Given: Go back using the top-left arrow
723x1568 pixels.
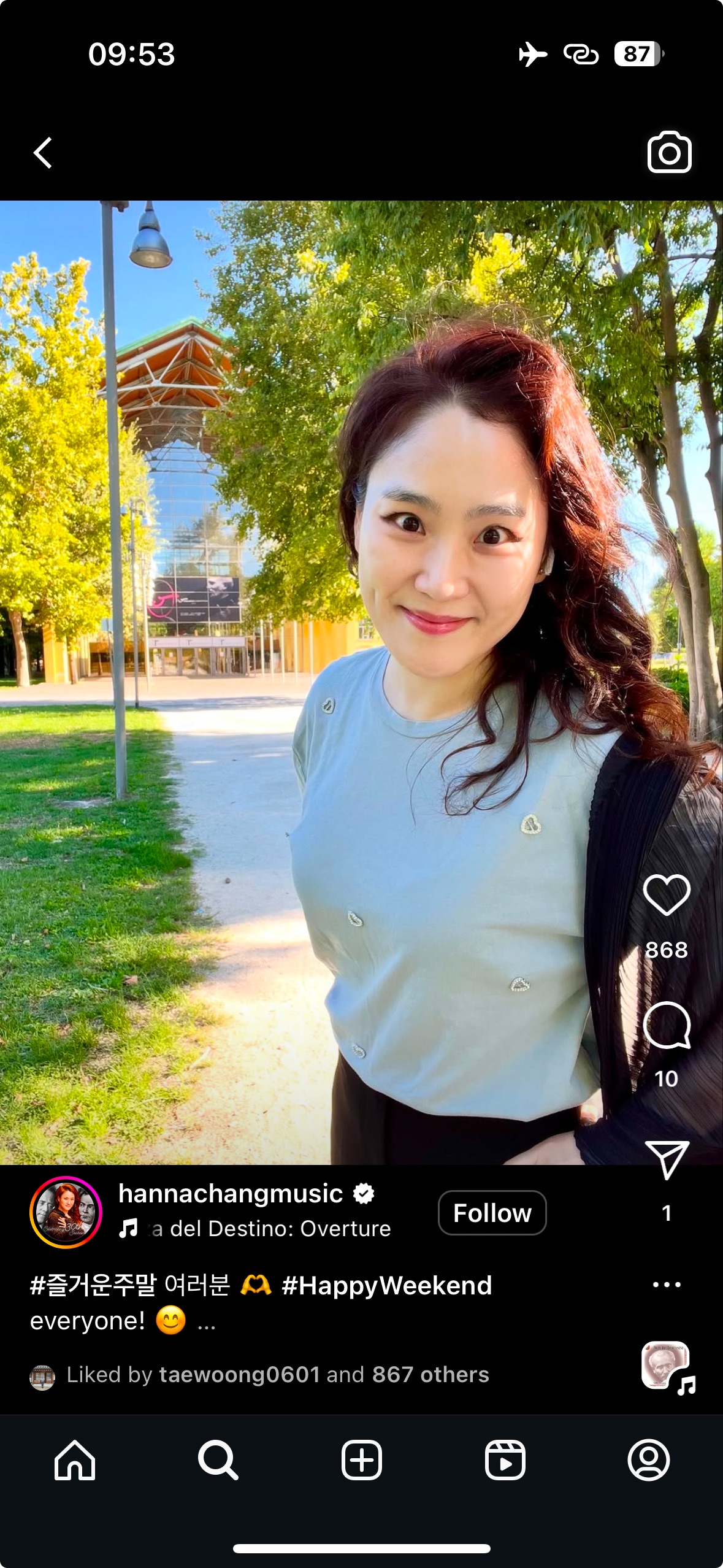Looking at the screenshot, I should tap(42, 153).
